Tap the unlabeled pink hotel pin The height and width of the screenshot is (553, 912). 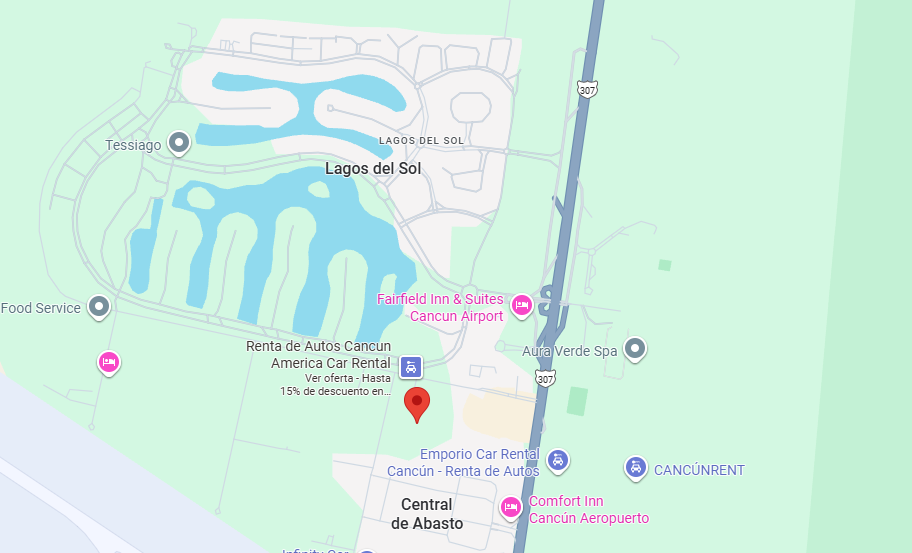(109, 361)
